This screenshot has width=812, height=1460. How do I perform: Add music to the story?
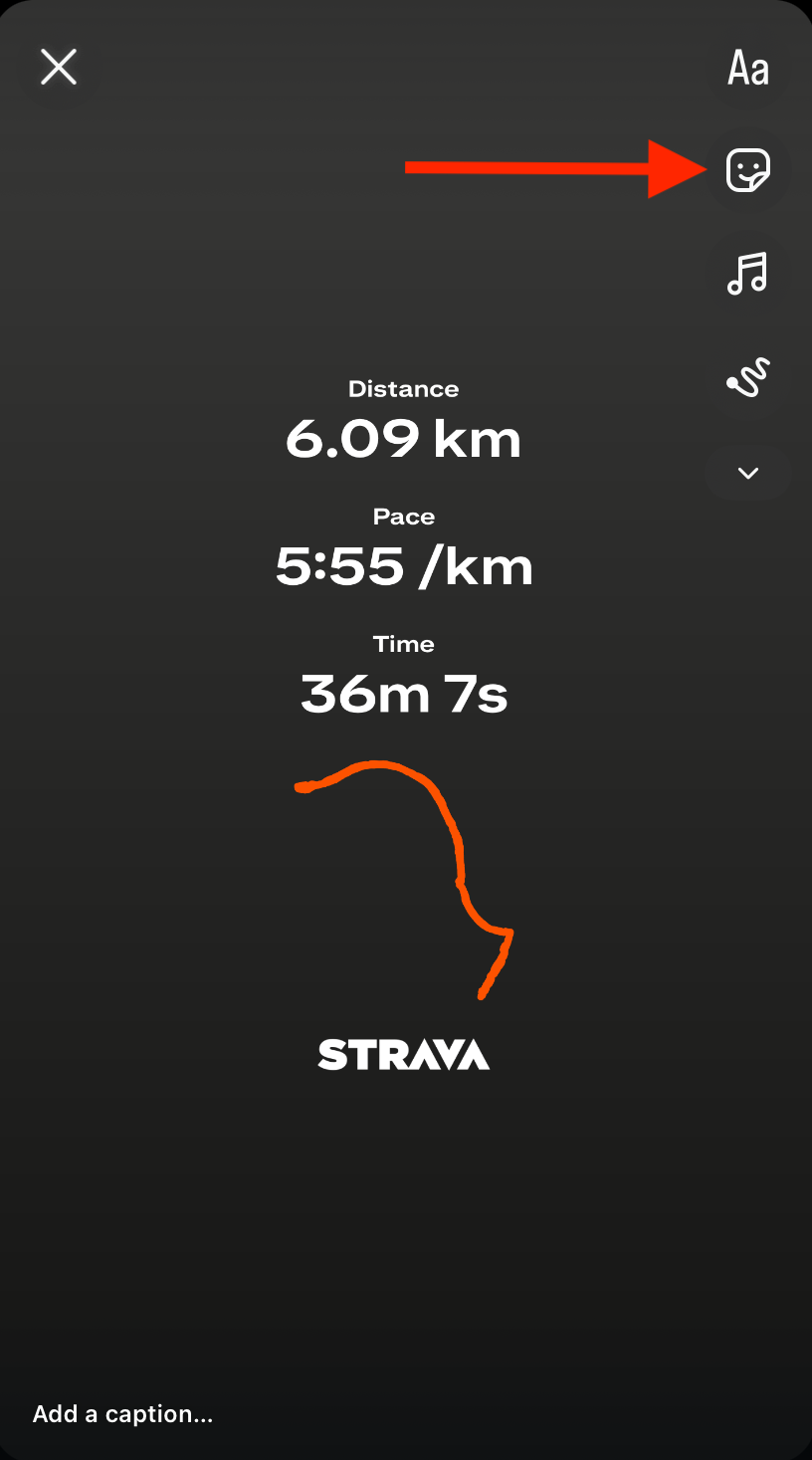(748, 273)
